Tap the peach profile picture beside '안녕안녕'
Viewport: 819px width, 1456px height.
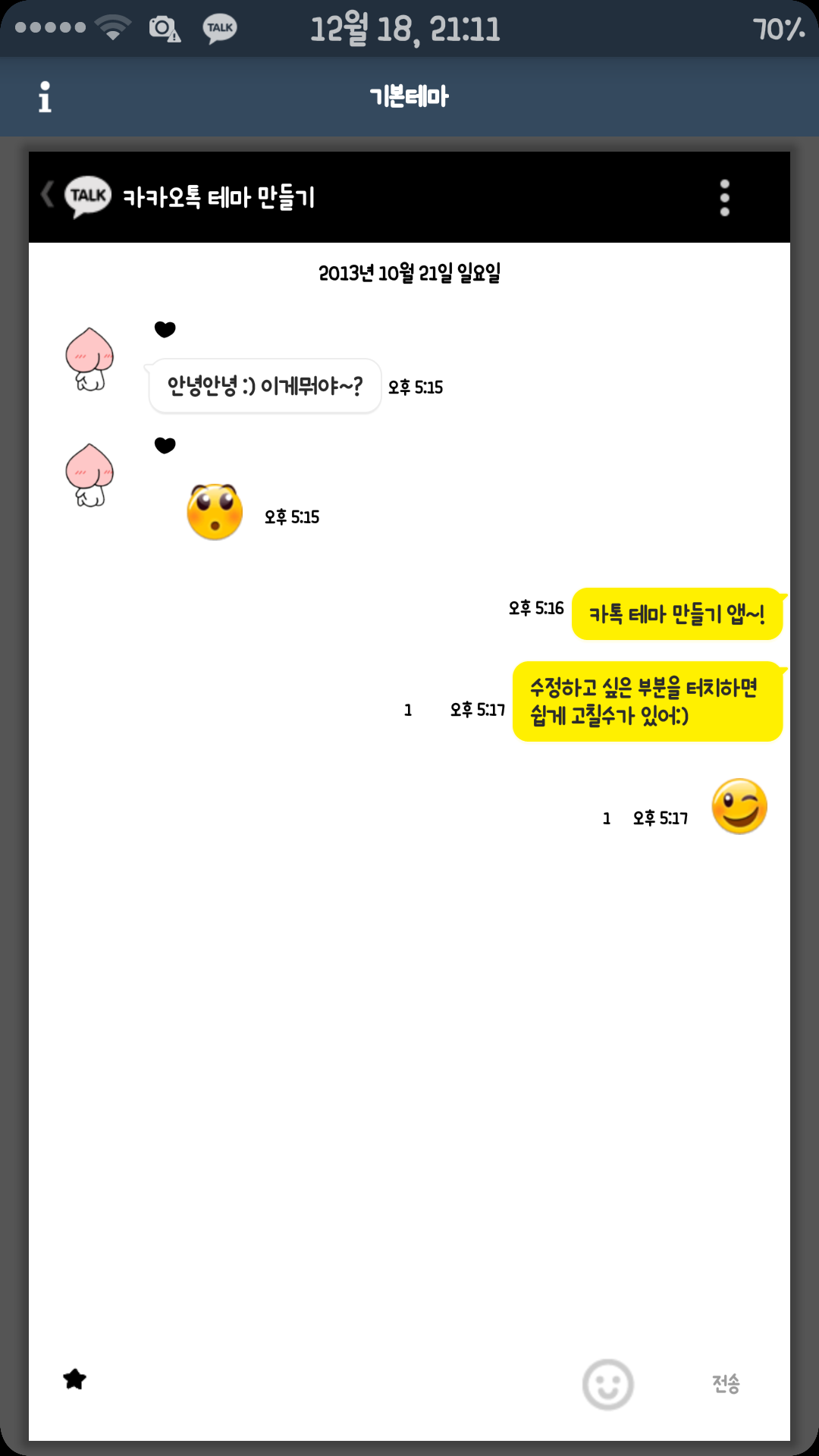pyautogui.click(x=89, y=359)
